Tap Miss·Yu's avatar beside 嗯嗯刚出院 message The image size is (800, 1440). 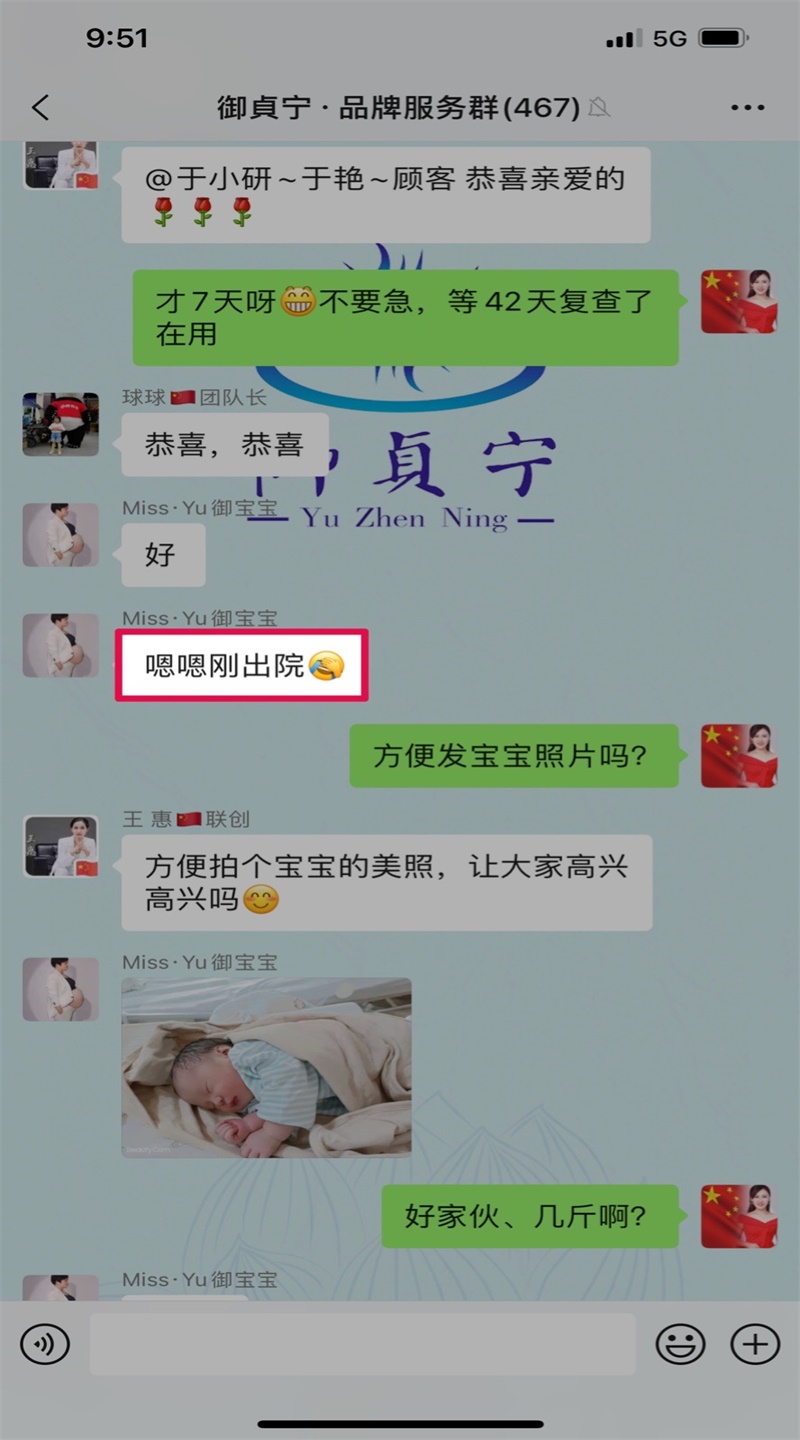[61, 646]
